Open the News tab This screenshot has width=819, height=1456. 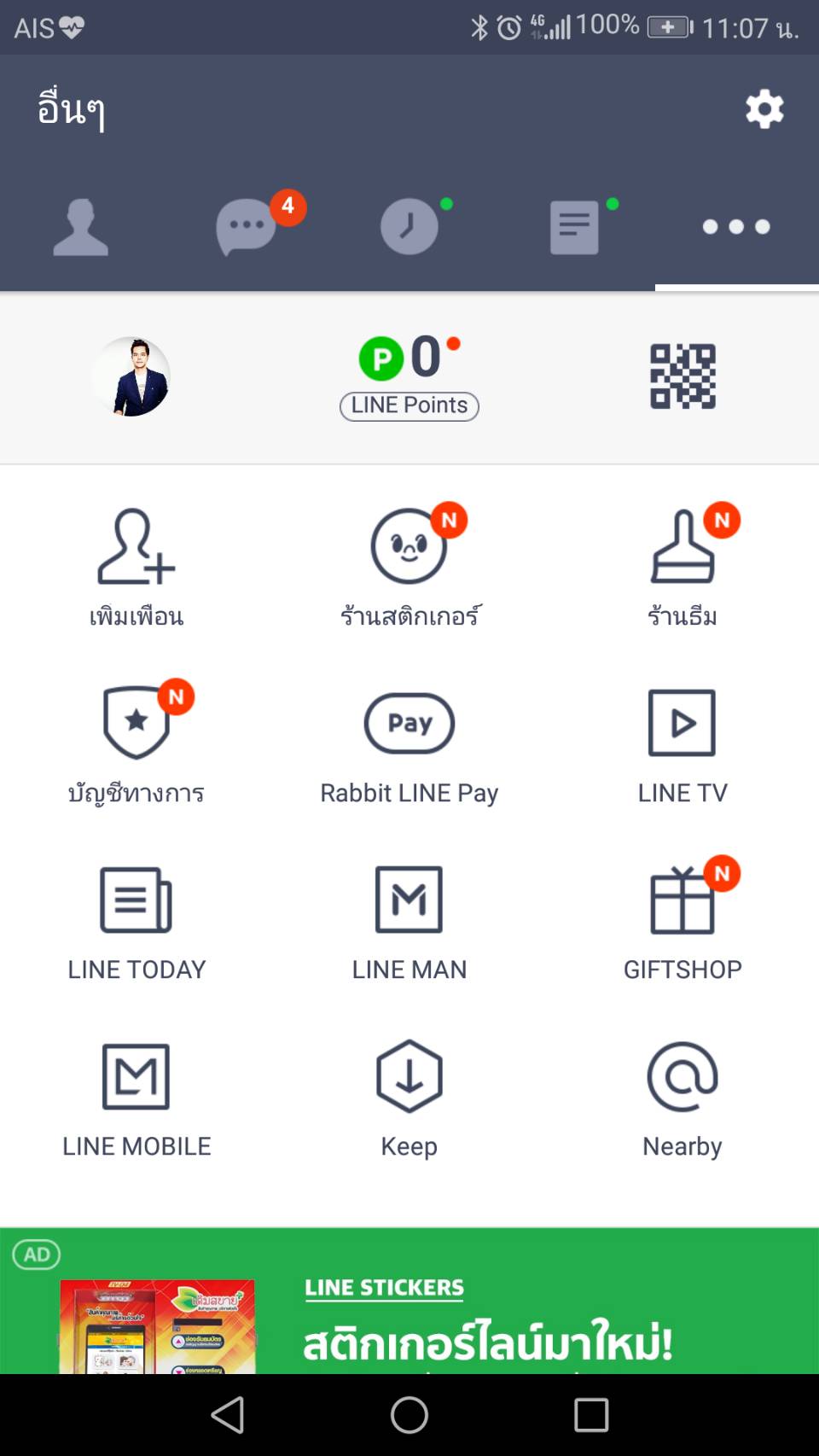(x=575, y=227)
